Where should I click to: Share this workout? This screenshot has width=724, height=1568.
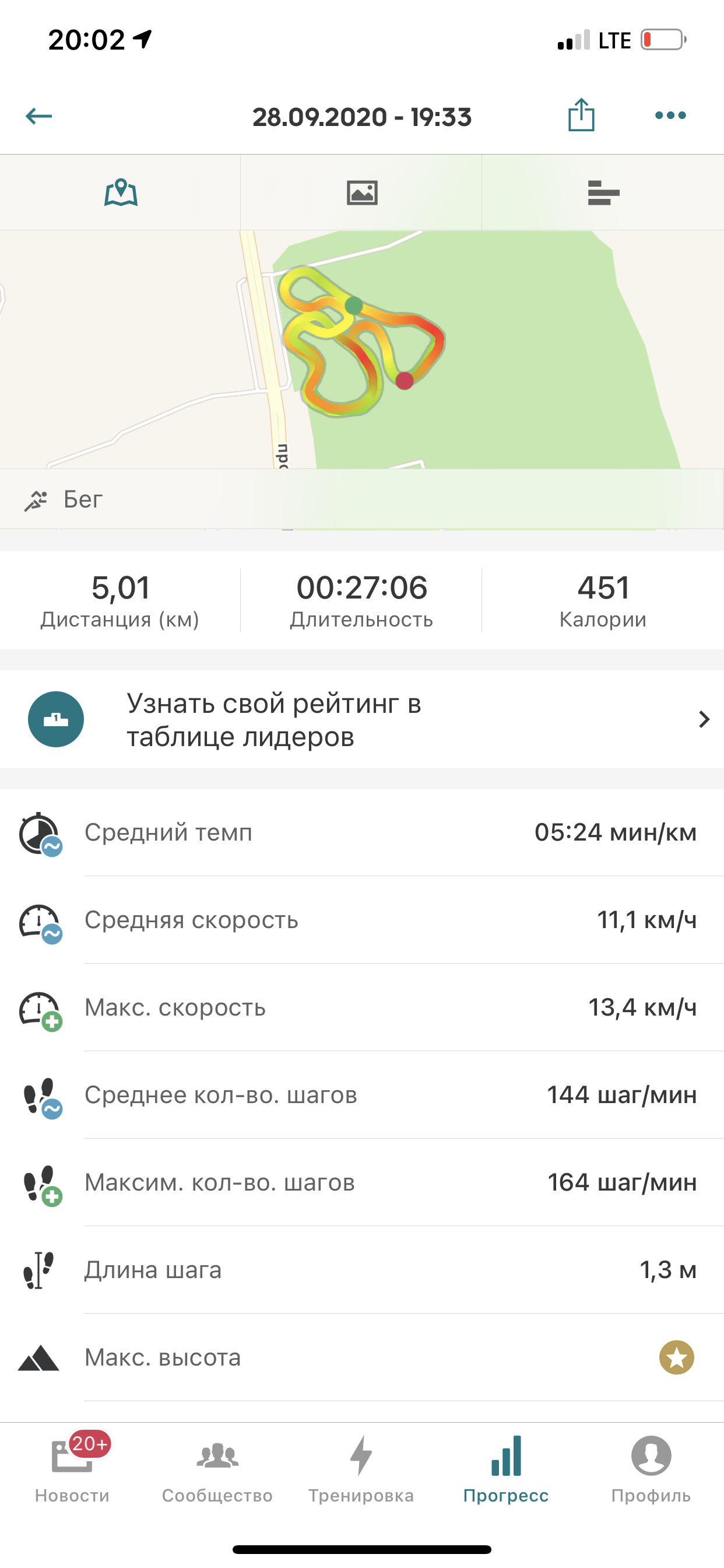click(x=581, y=115)
